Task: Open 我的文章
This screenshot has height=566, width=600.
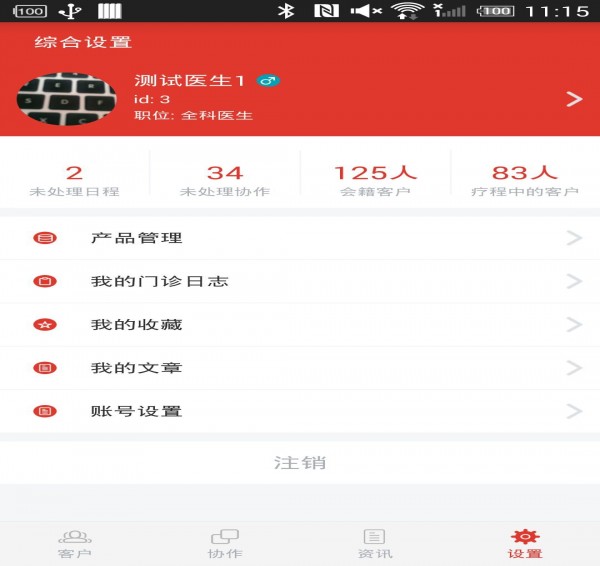Action: pos(300,368)
